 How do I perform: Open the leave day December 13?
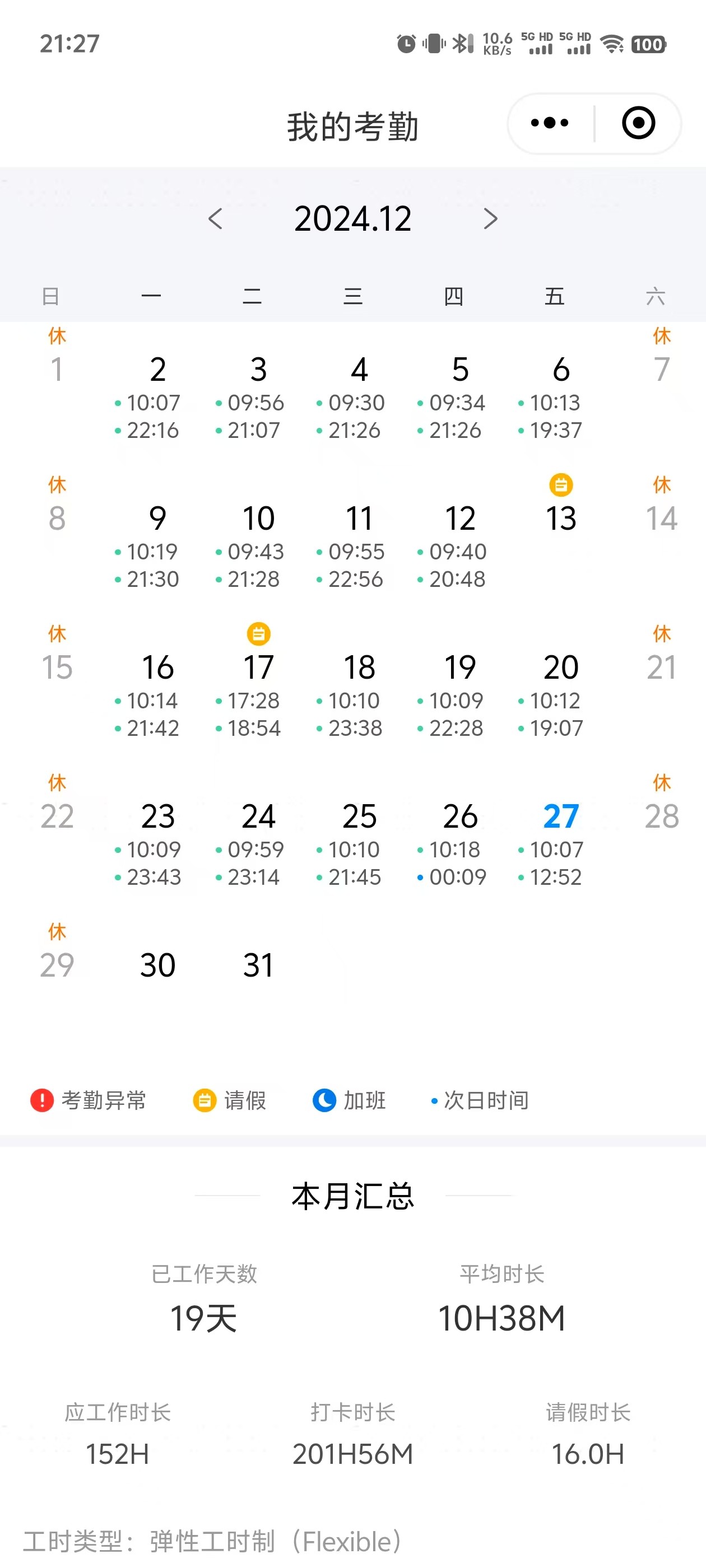click(x=560, y=519)
